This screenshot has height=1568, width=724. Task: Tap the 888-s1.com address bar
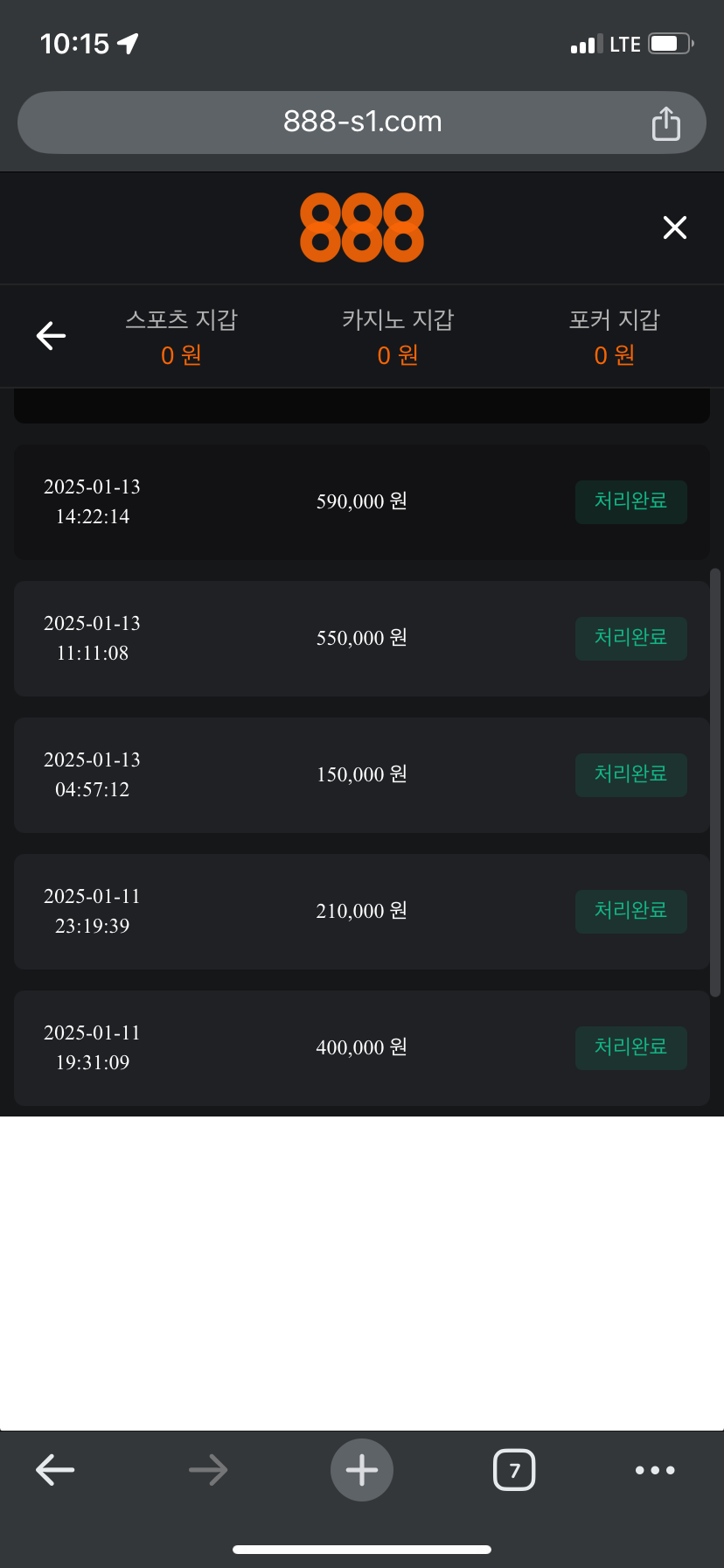point(362,122)
